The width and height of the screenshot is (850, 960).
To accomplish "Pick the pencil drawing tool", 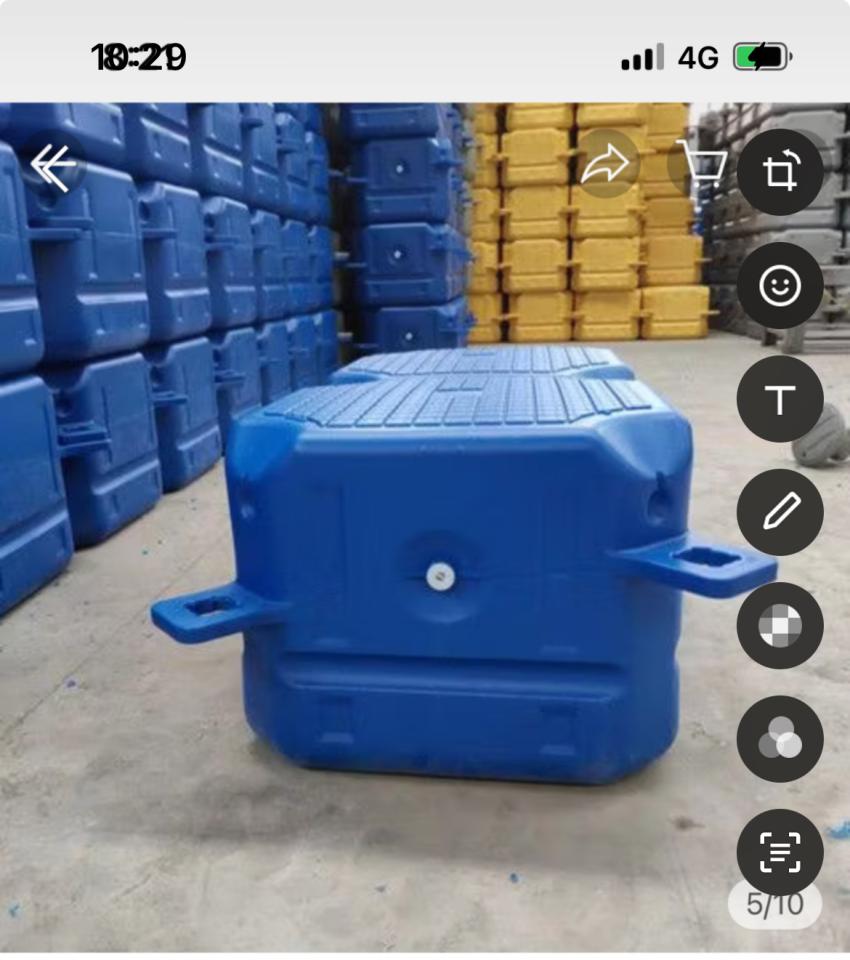I will click(780, 513).
